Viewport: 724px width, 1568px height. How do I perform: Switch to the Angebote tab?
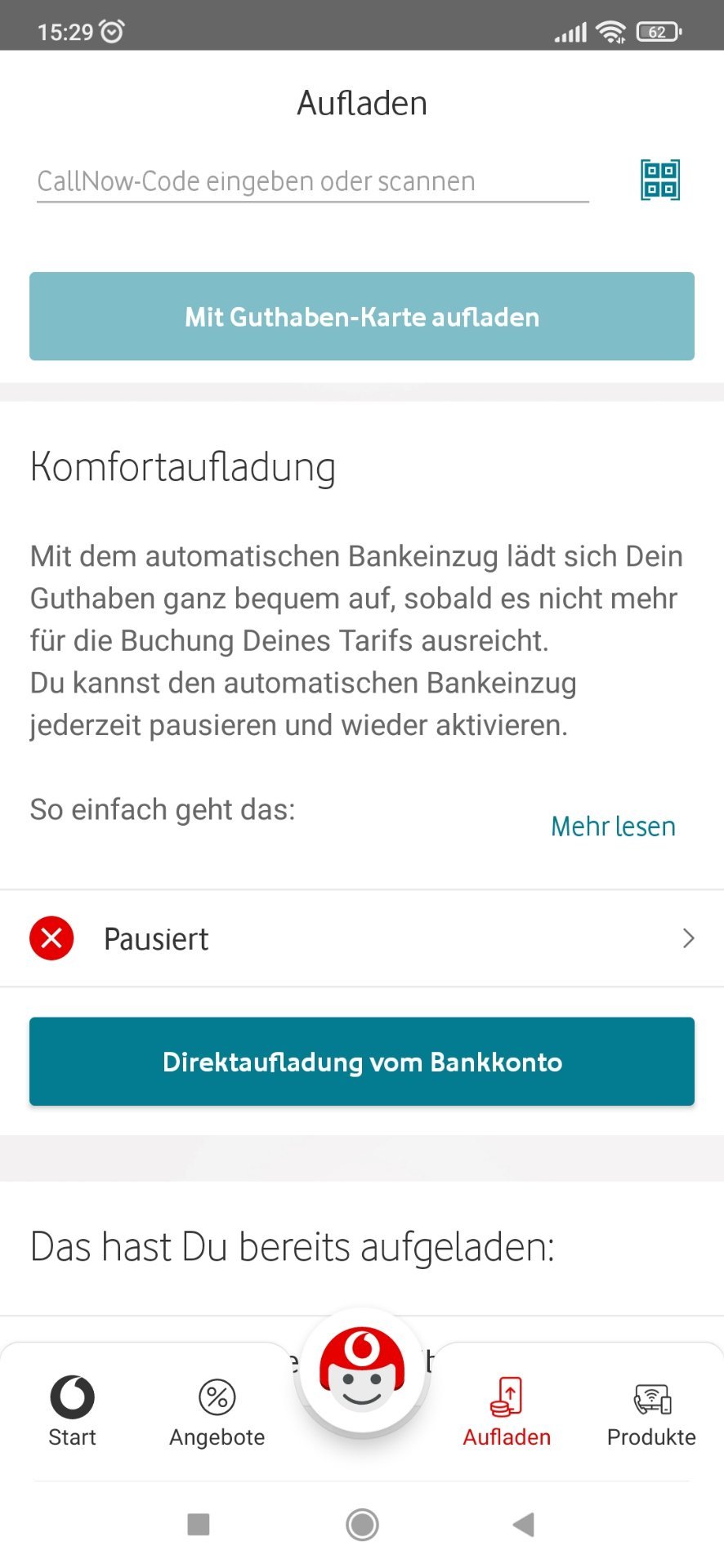(217, 1411)
